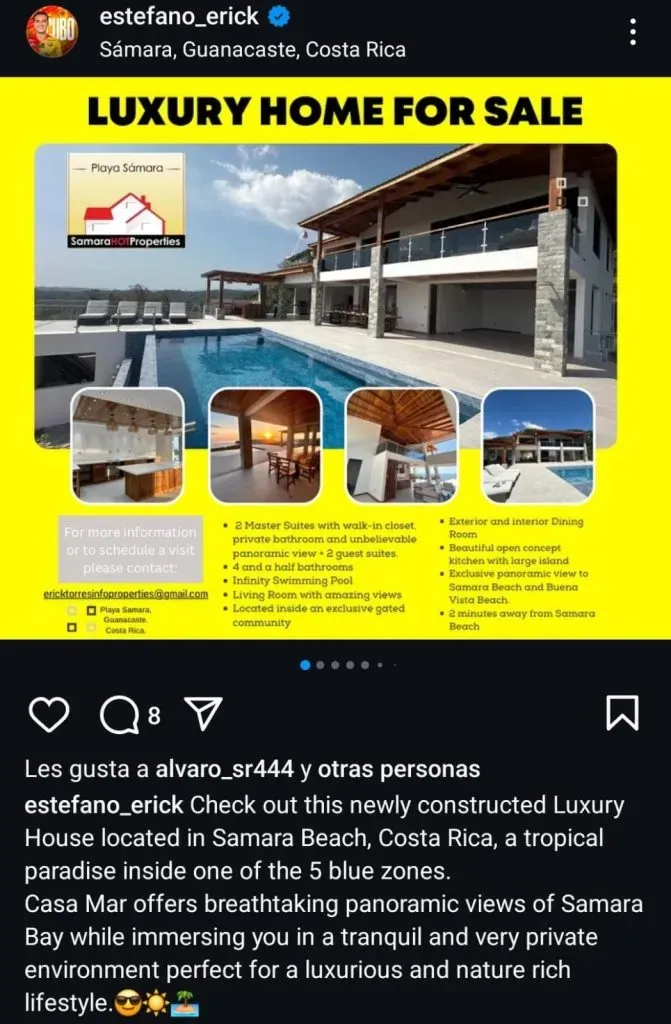Open the luxury home flyer image

[335, 358]
